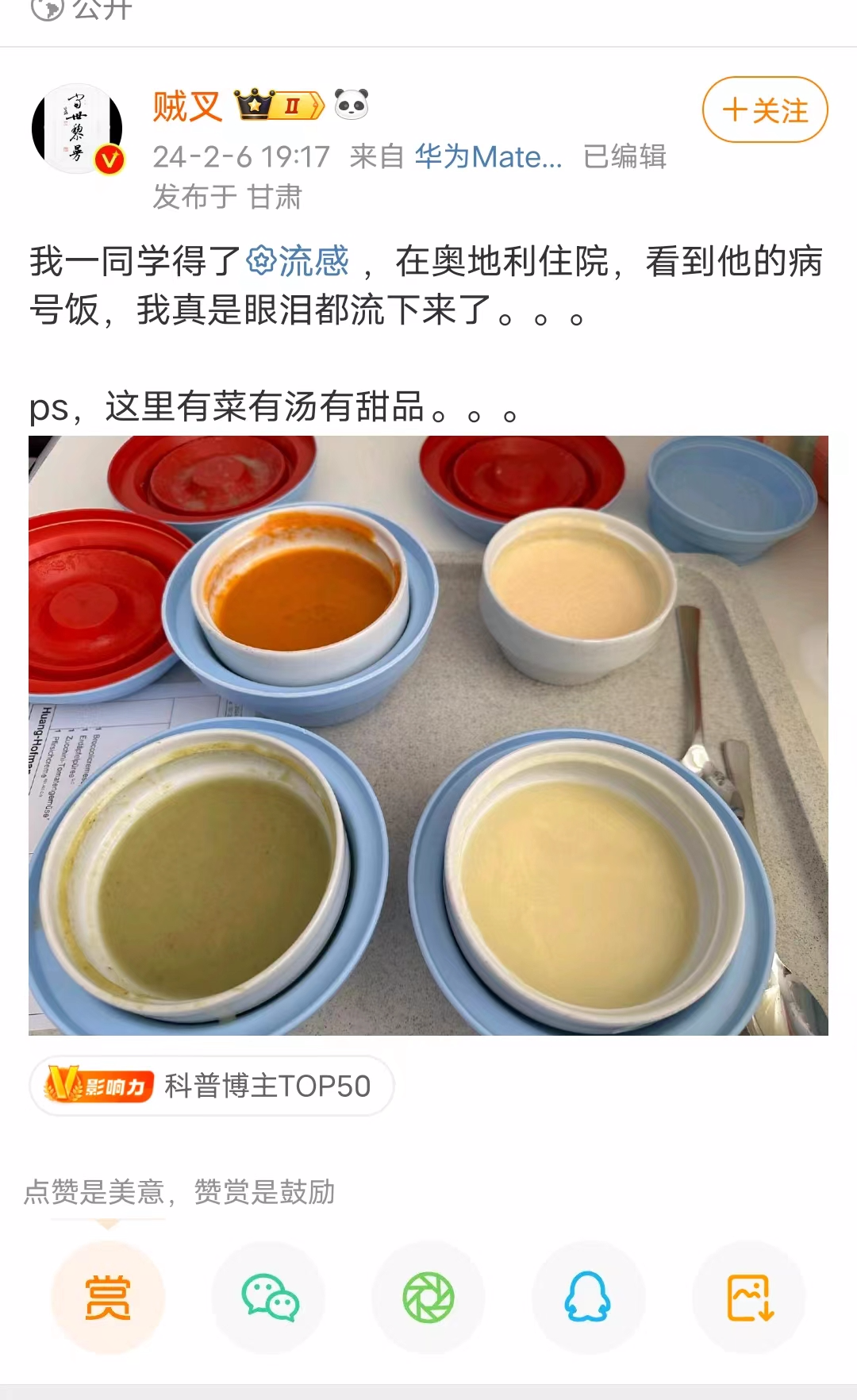Screen dimensions: 857x1400
Task: Tap the 赏 reward button
Action: point(108,1298)
